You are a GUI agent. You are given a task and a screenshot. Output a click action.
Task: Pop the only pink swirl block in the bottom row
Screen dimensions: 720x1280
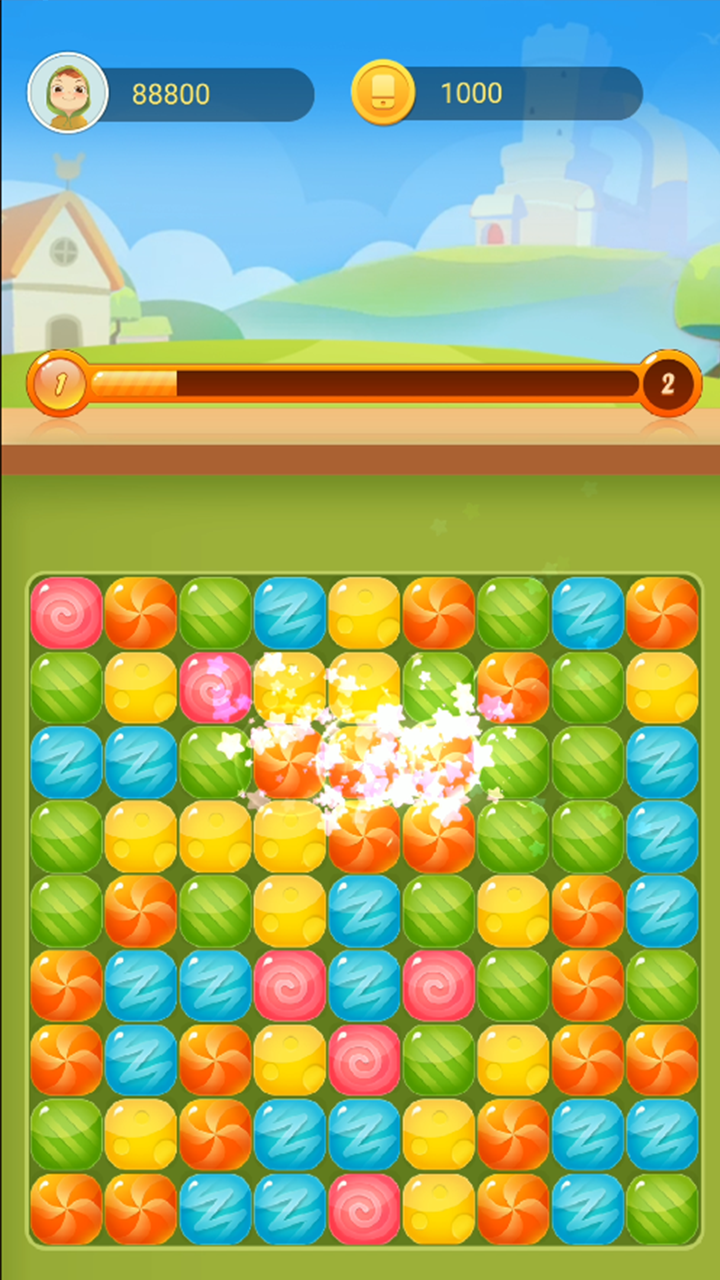(x=364, y=1209)
